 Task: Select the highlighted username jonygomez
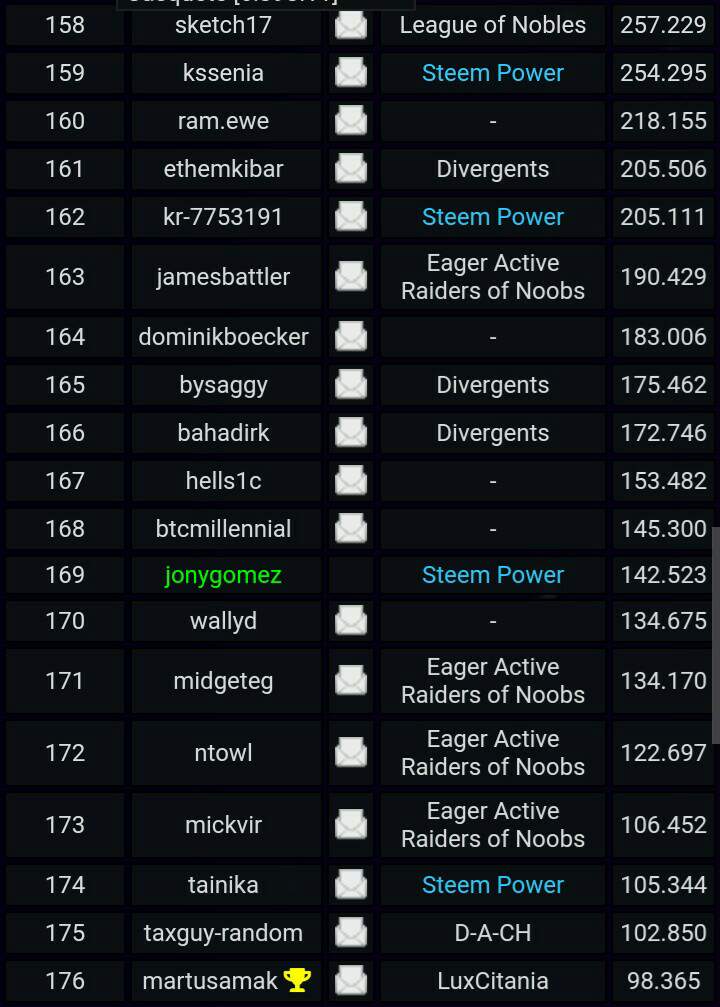click(226, 575)
